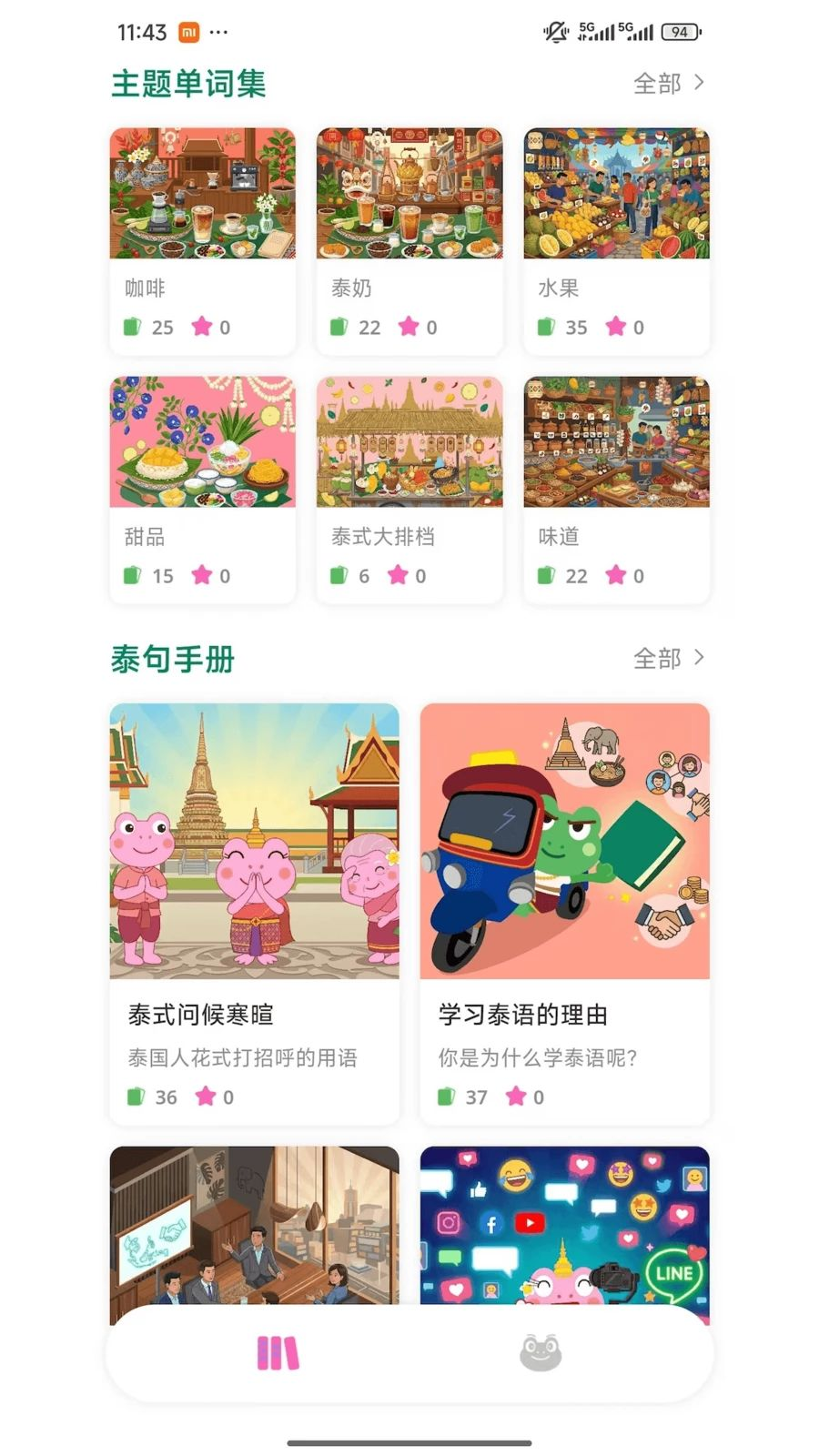The image size is (819, 1456).
Task: Click the star icon on the 水果 card
Action: (619, 327)
